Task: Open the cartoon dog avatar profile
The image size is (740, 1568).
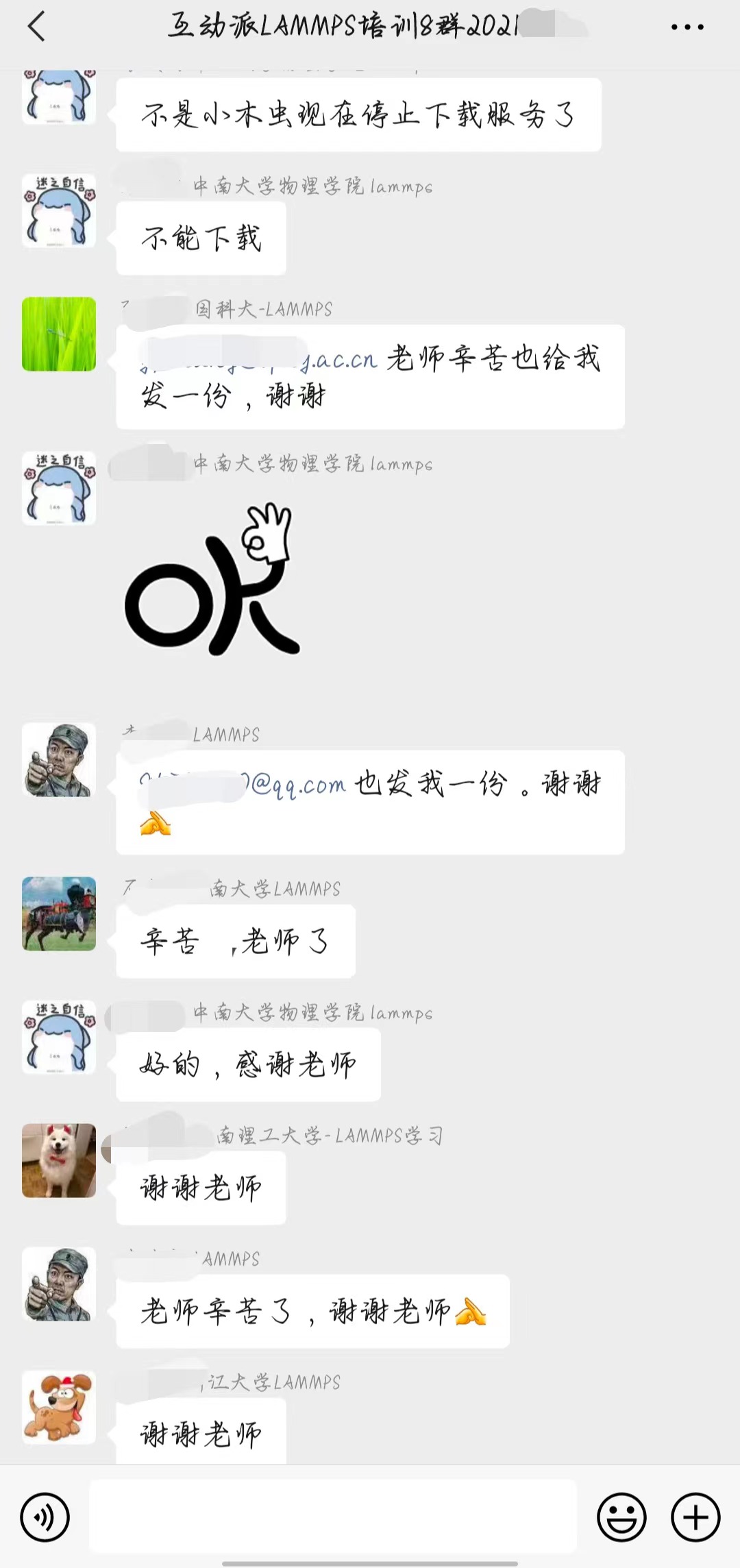Action: [59, 1408]
